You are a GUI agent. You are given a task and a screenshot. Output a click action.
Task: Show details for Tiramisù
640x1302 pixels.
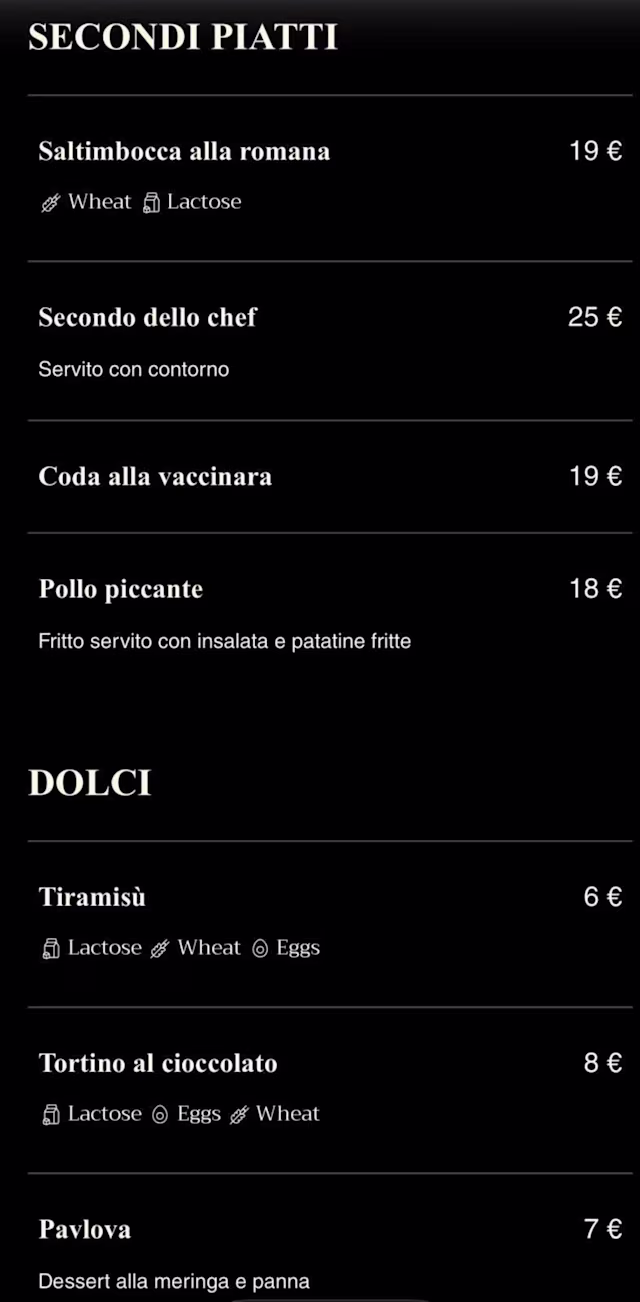coord(92,898)
